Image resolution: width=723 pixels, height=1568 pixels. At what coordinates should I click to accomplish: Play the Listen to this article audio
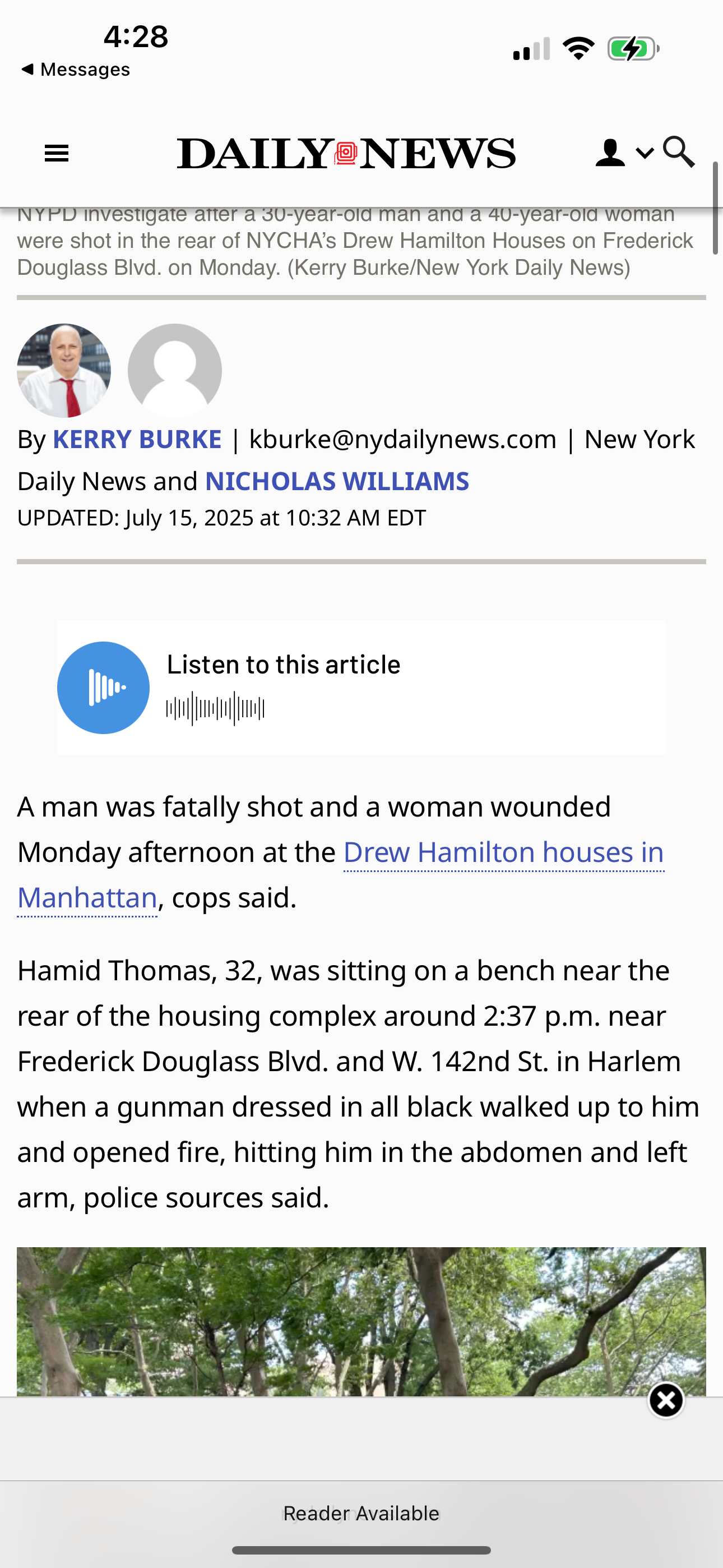point(104,688)
